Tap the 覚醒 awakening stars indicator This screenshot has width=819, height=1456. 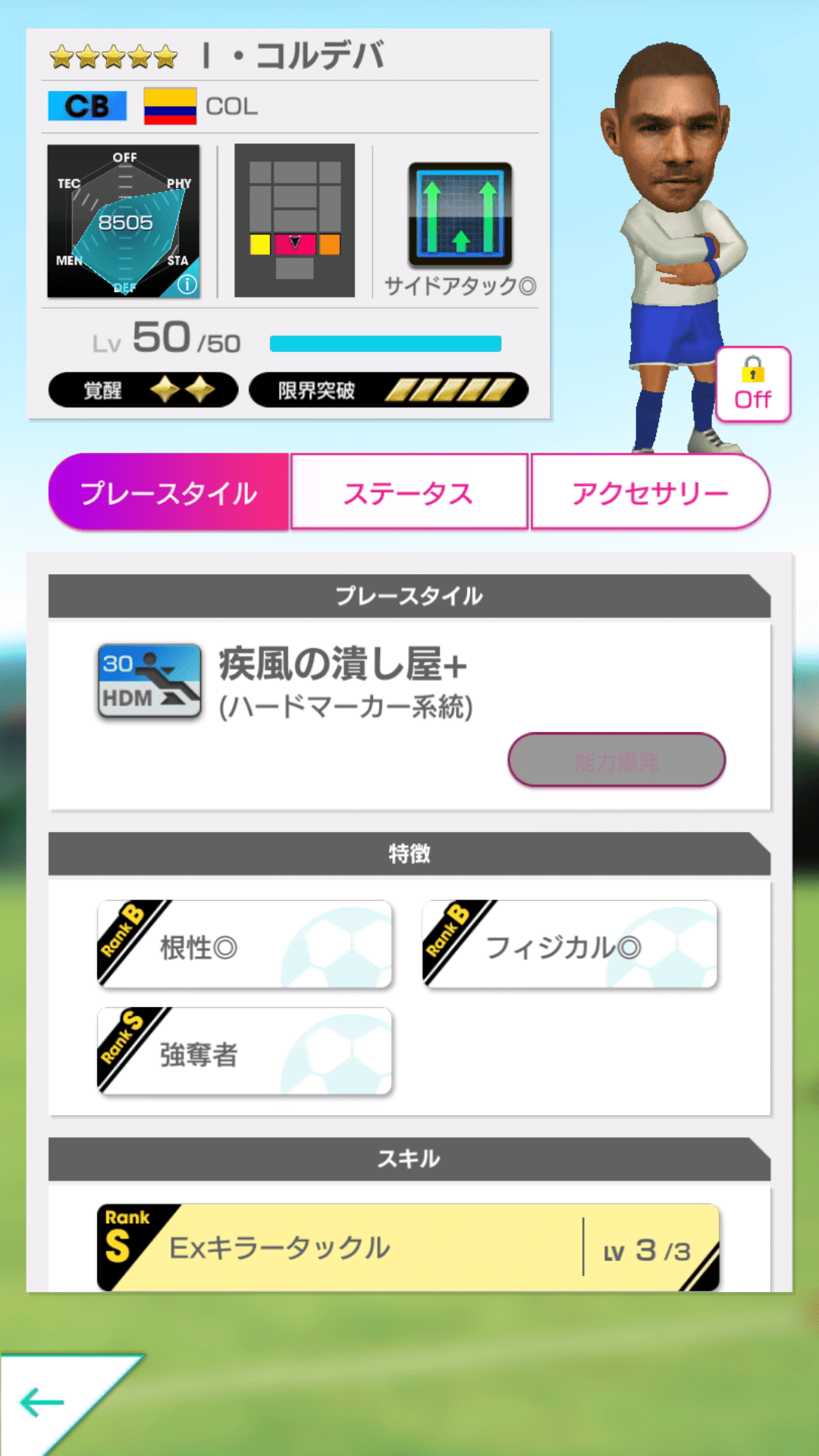tap(143, 389)
